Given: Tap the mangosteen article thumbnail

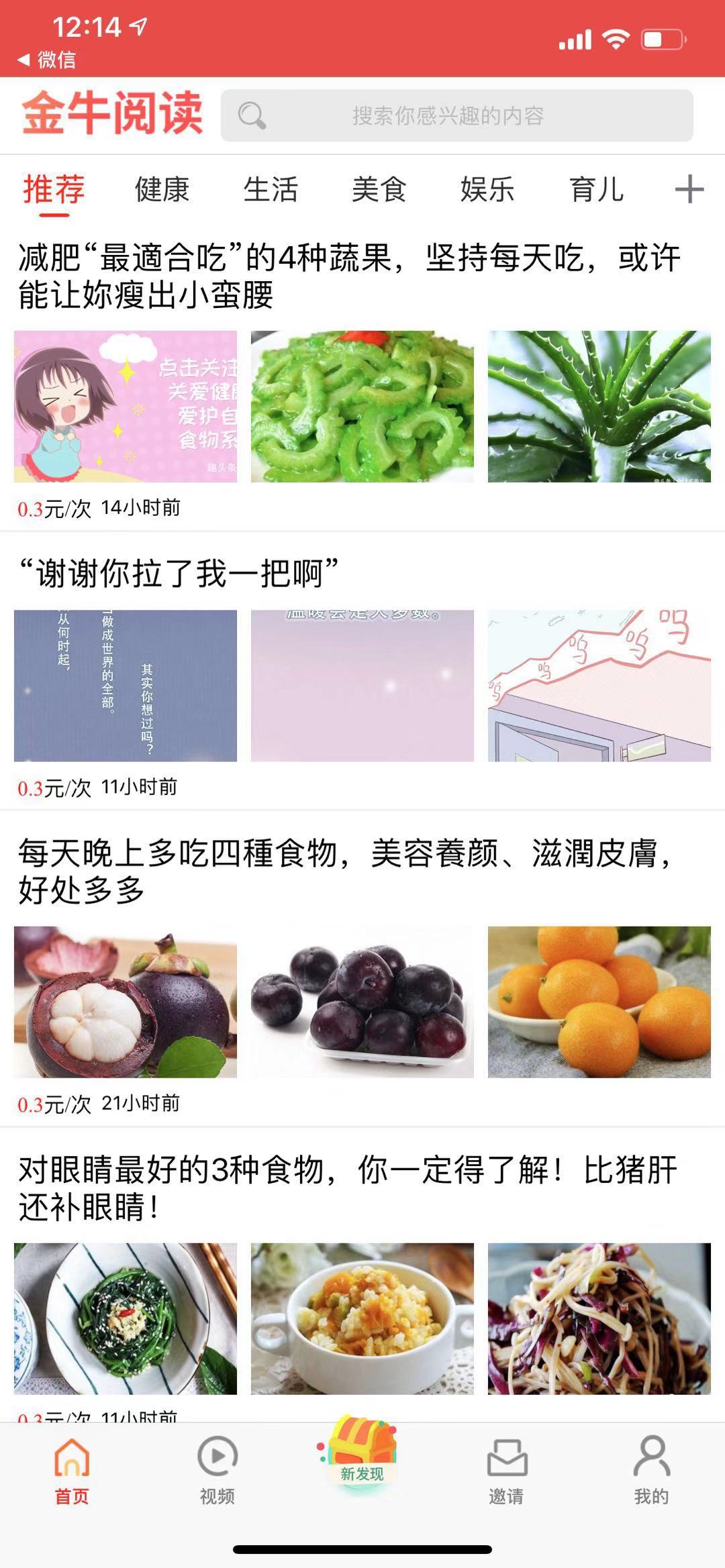Looking at the screenshot, I should pos(128,1002).
